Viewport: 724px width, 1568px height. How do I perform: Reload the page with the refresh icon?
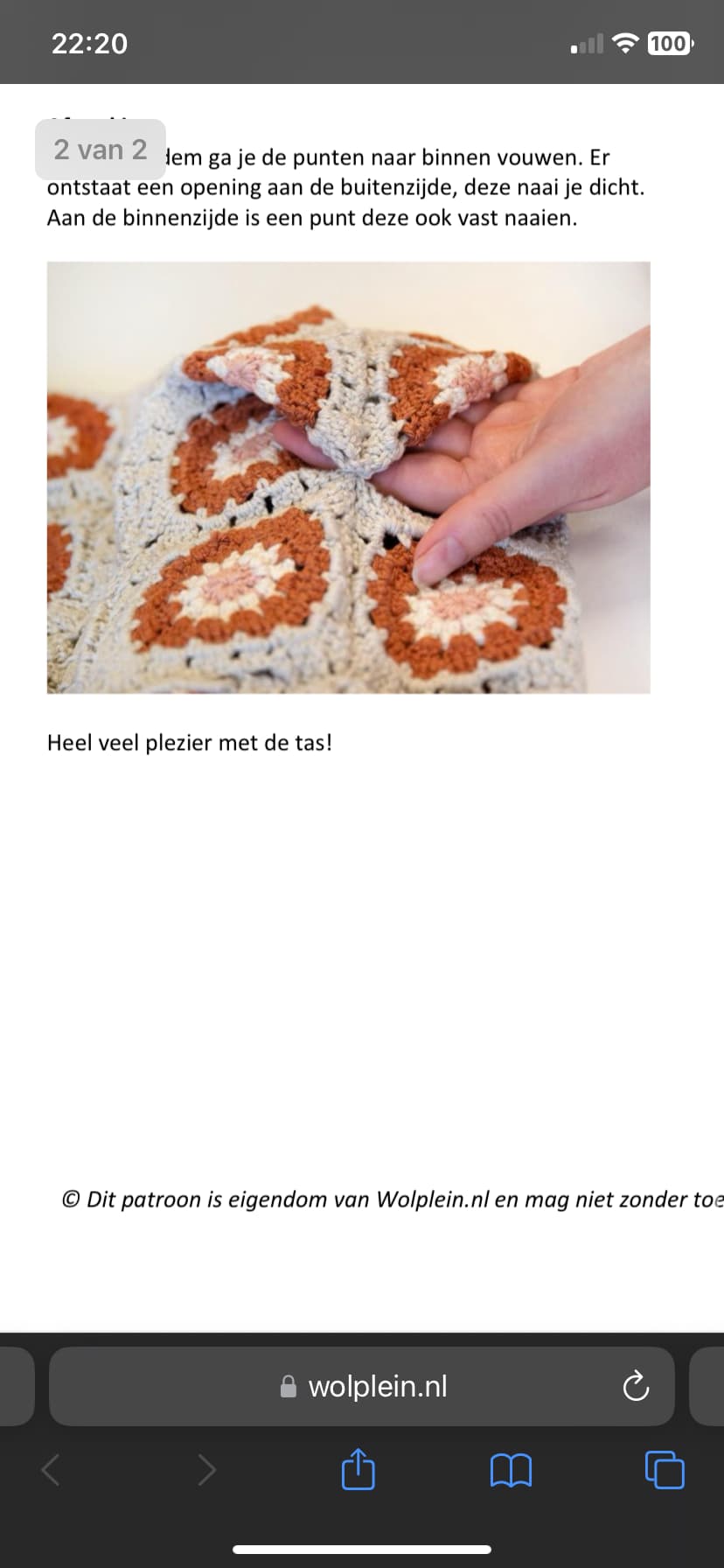(x=636, y=1386)
